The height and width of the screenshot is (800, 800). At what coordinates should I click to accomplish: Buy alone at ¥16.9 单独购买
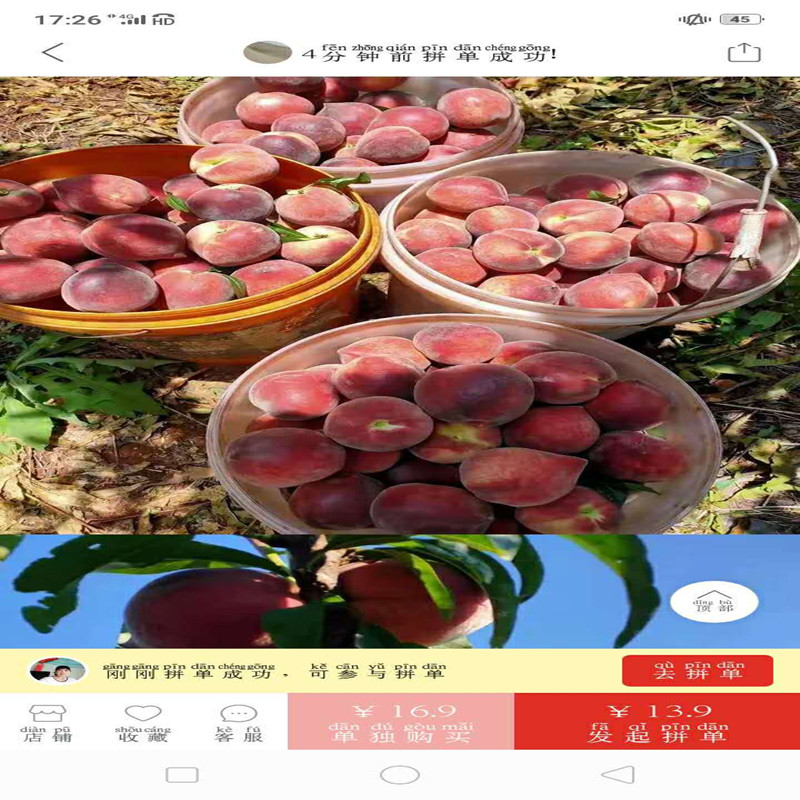tap(400, 722)
